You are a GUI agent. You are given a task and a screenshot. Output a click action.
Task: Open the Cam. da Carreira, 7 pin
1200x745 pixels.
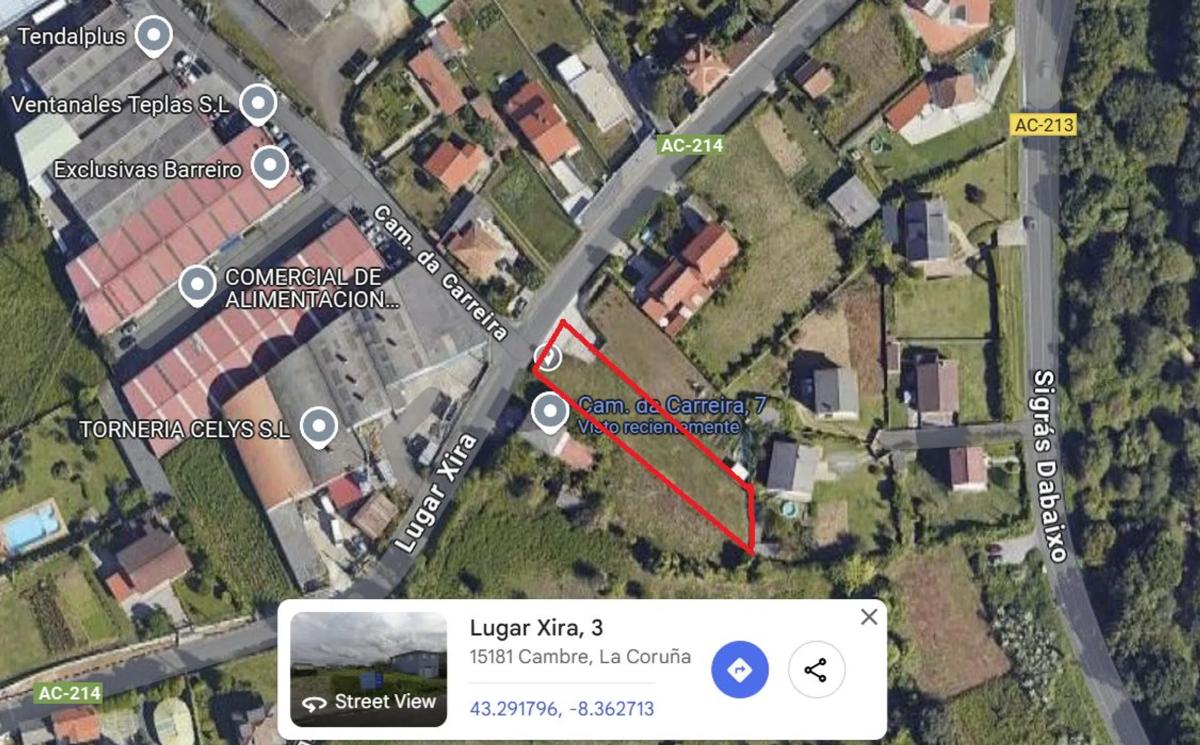coord(549,411)
